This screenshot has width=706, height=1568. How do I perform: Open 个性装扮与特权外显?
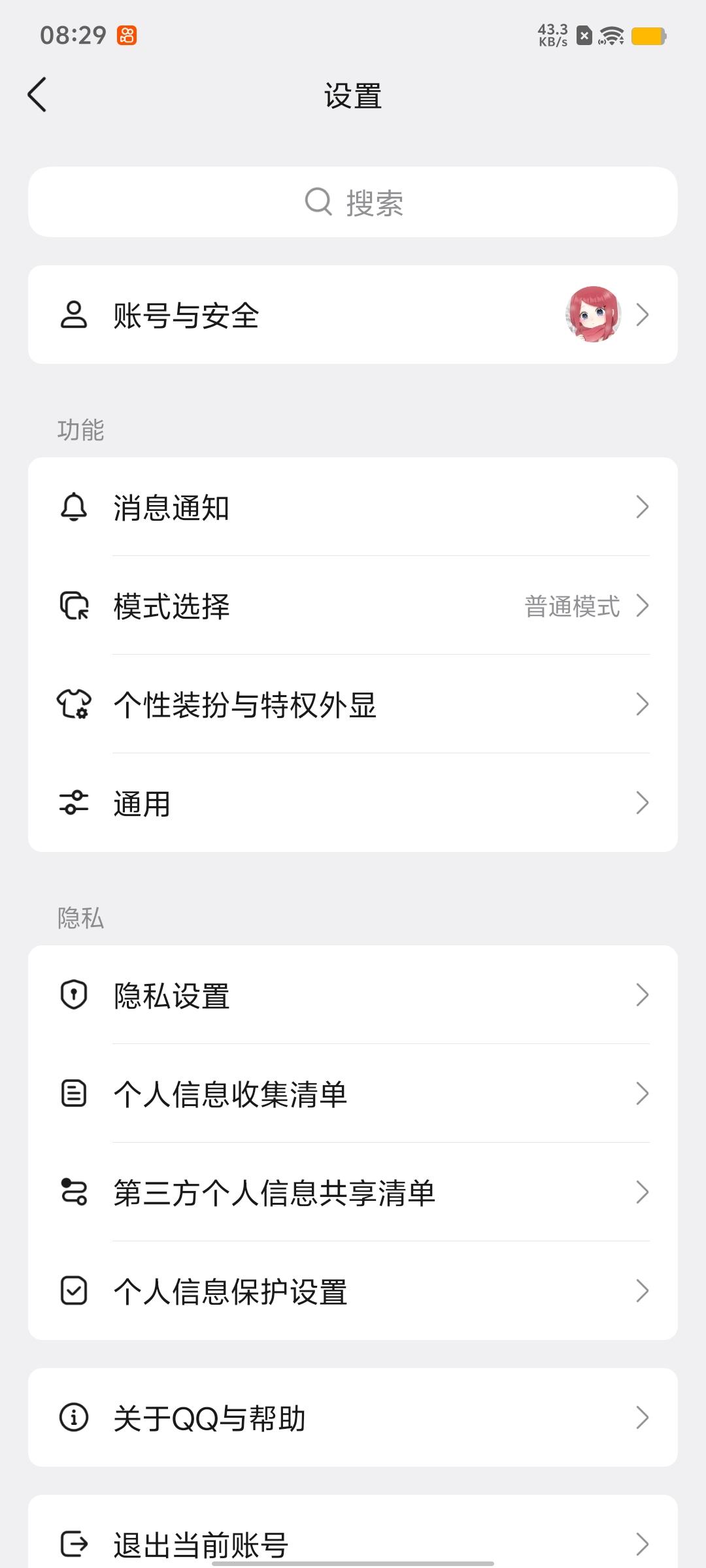tap(353, 705)
